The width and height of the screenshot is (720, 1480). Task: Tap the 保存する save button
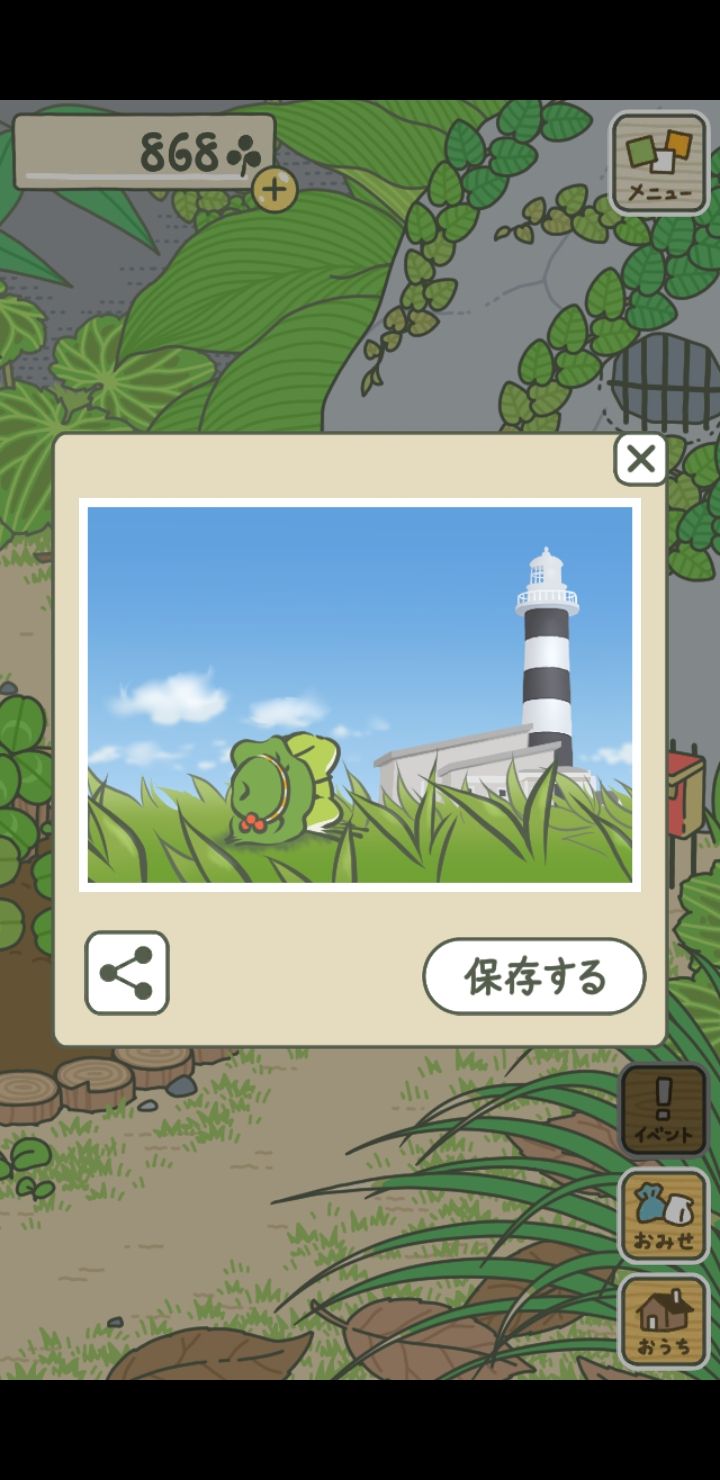(535, 976)
